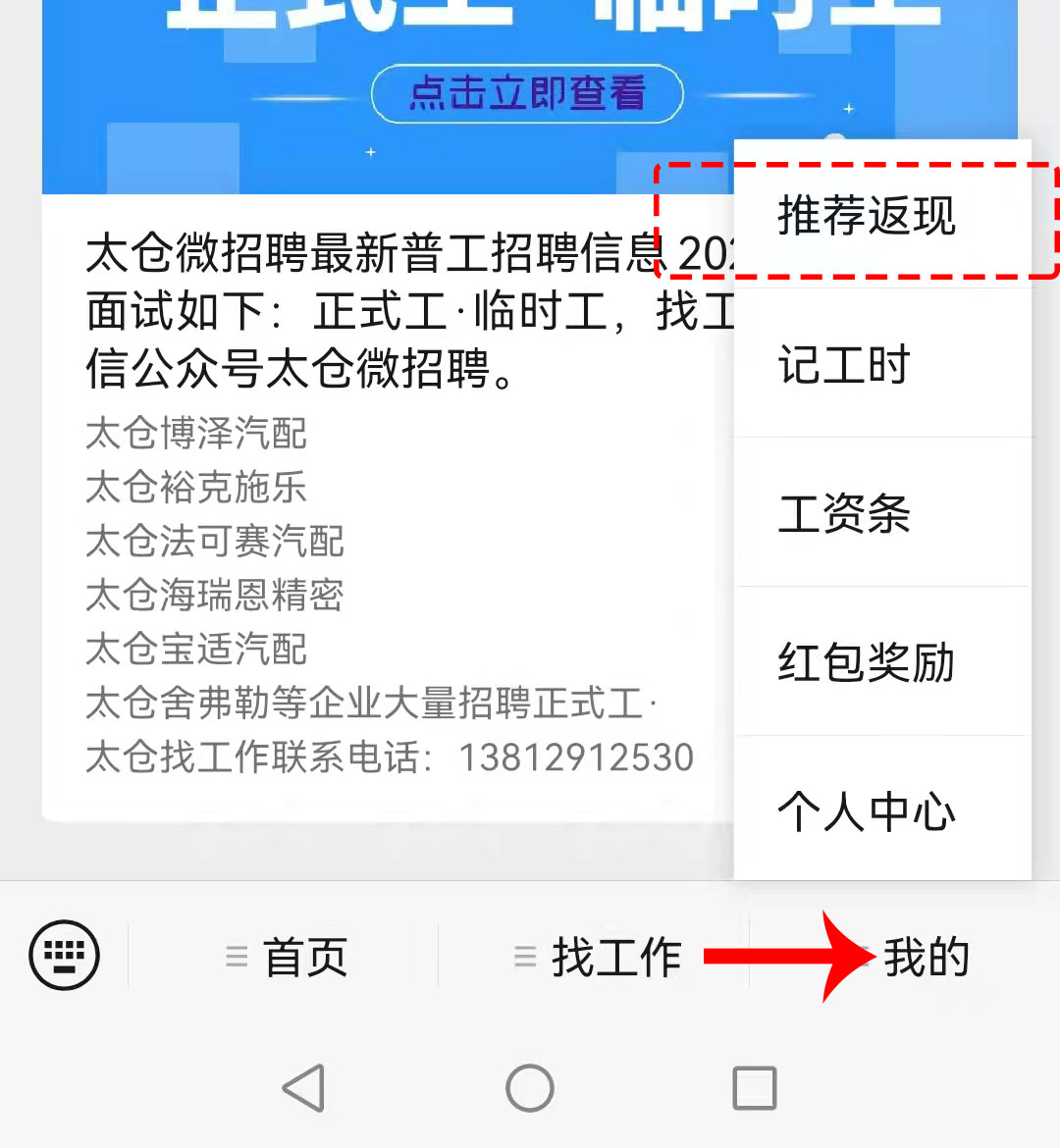Select 推荐返现 from the popup menu
1060x1148 pixels.
tap(867, 216)
